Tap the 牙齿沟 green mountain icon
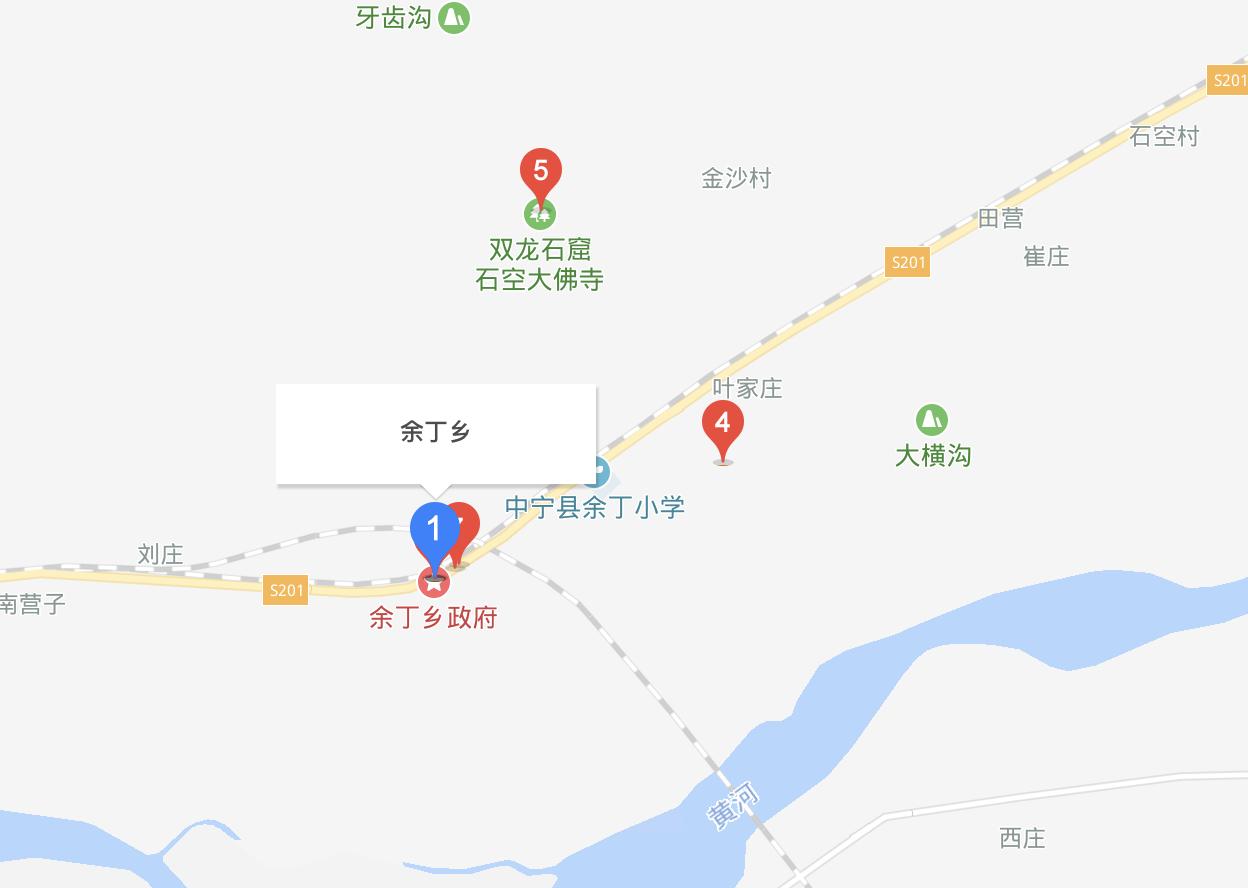The width and height of the screenshot is (1248, 888). [x=454, y=17]
